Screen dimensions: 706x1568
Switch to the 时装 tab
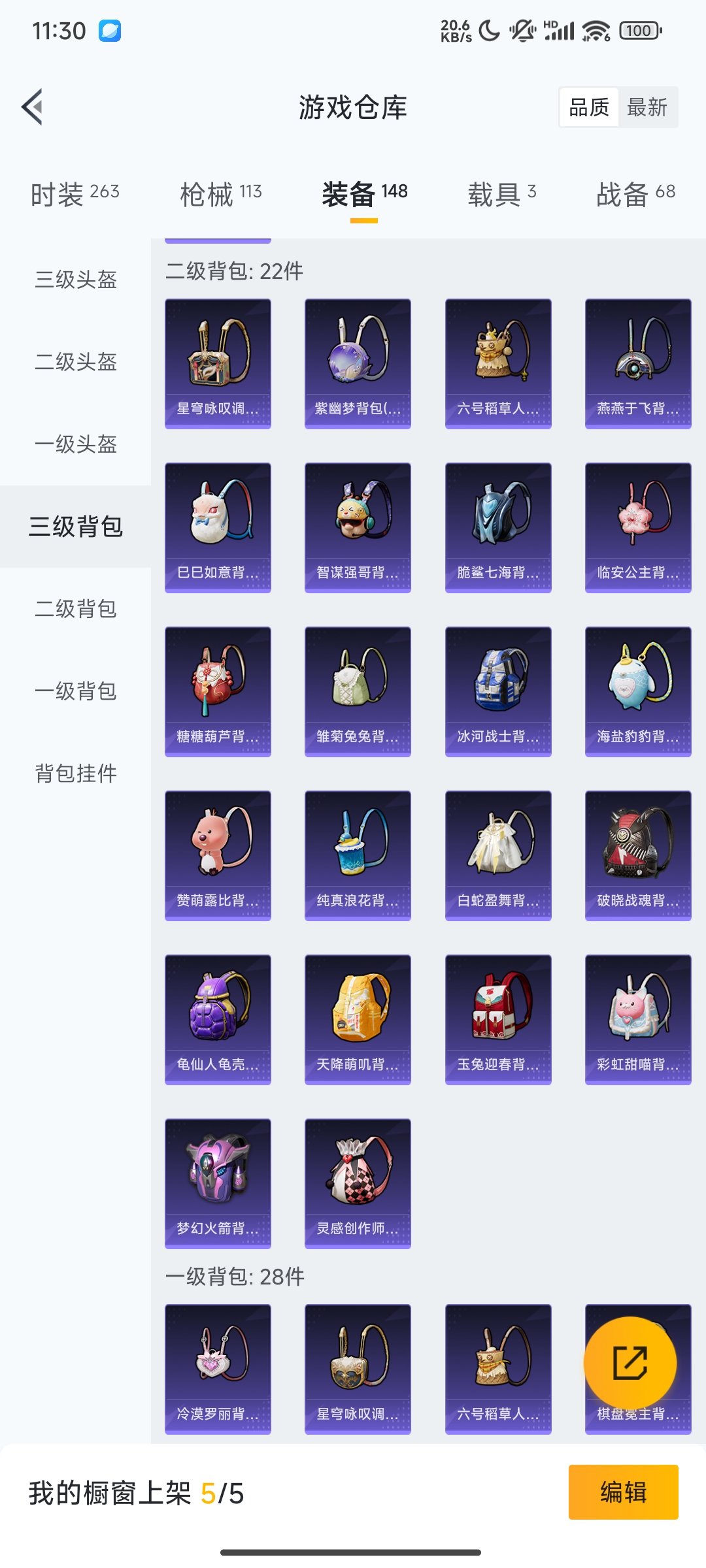[x=75, y=194]
